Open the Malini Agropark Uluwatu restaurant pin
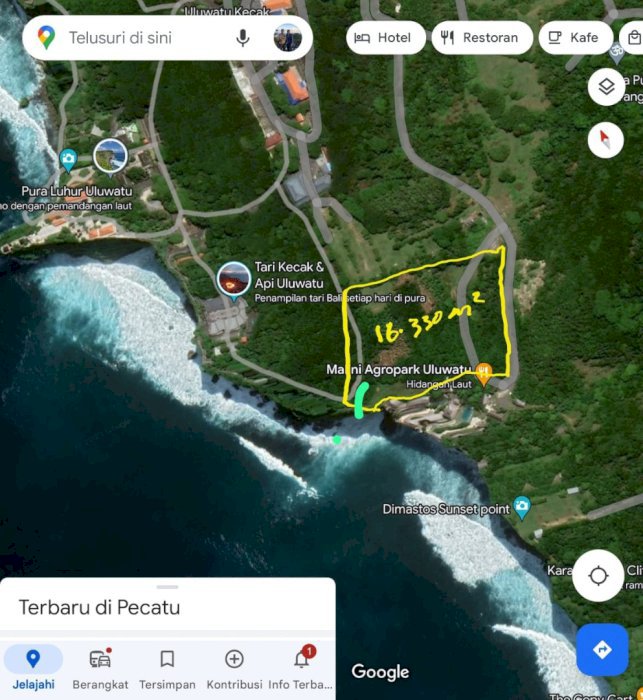The image size is (643, 700). point(484,374)
